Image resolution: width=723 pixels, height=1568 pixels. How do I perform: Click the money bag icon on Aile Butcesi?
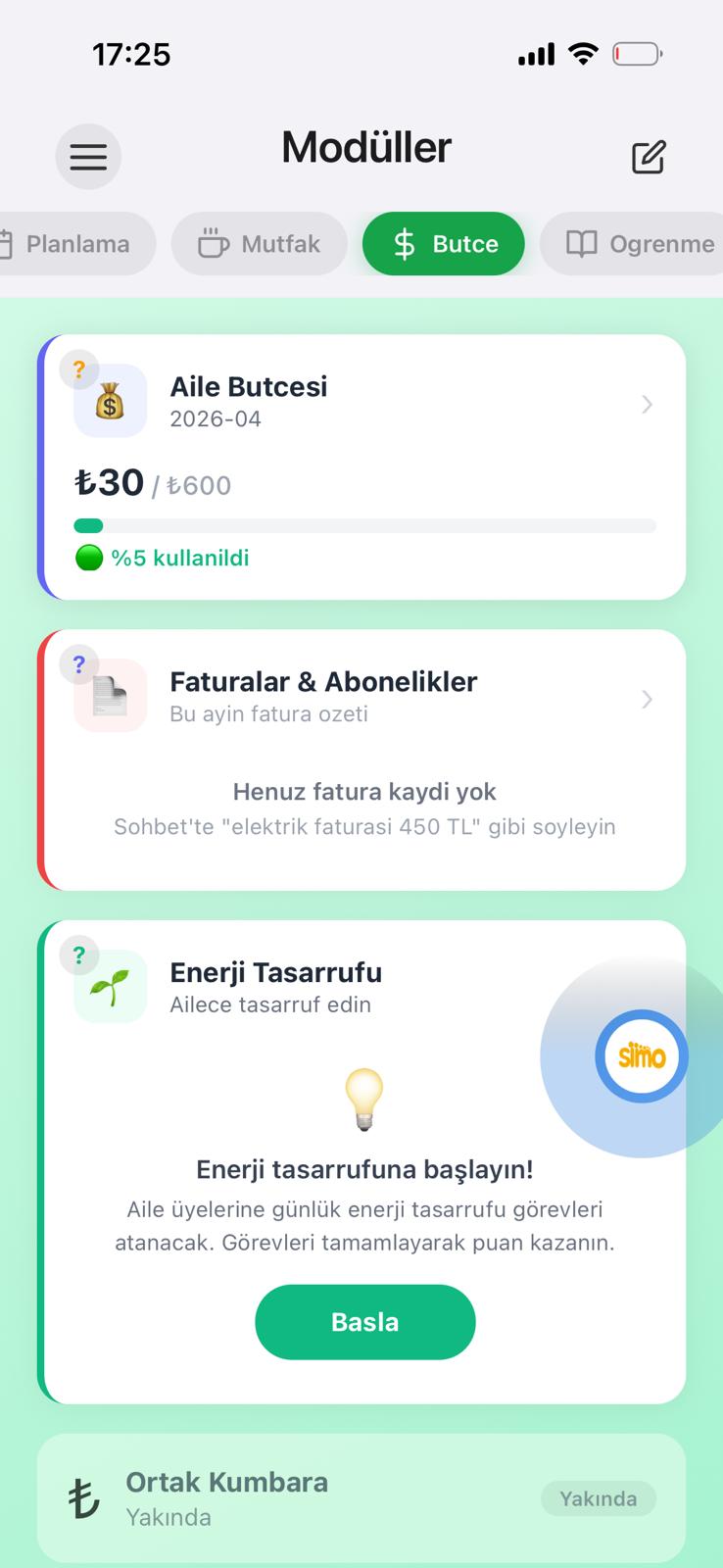click(110, 401)
